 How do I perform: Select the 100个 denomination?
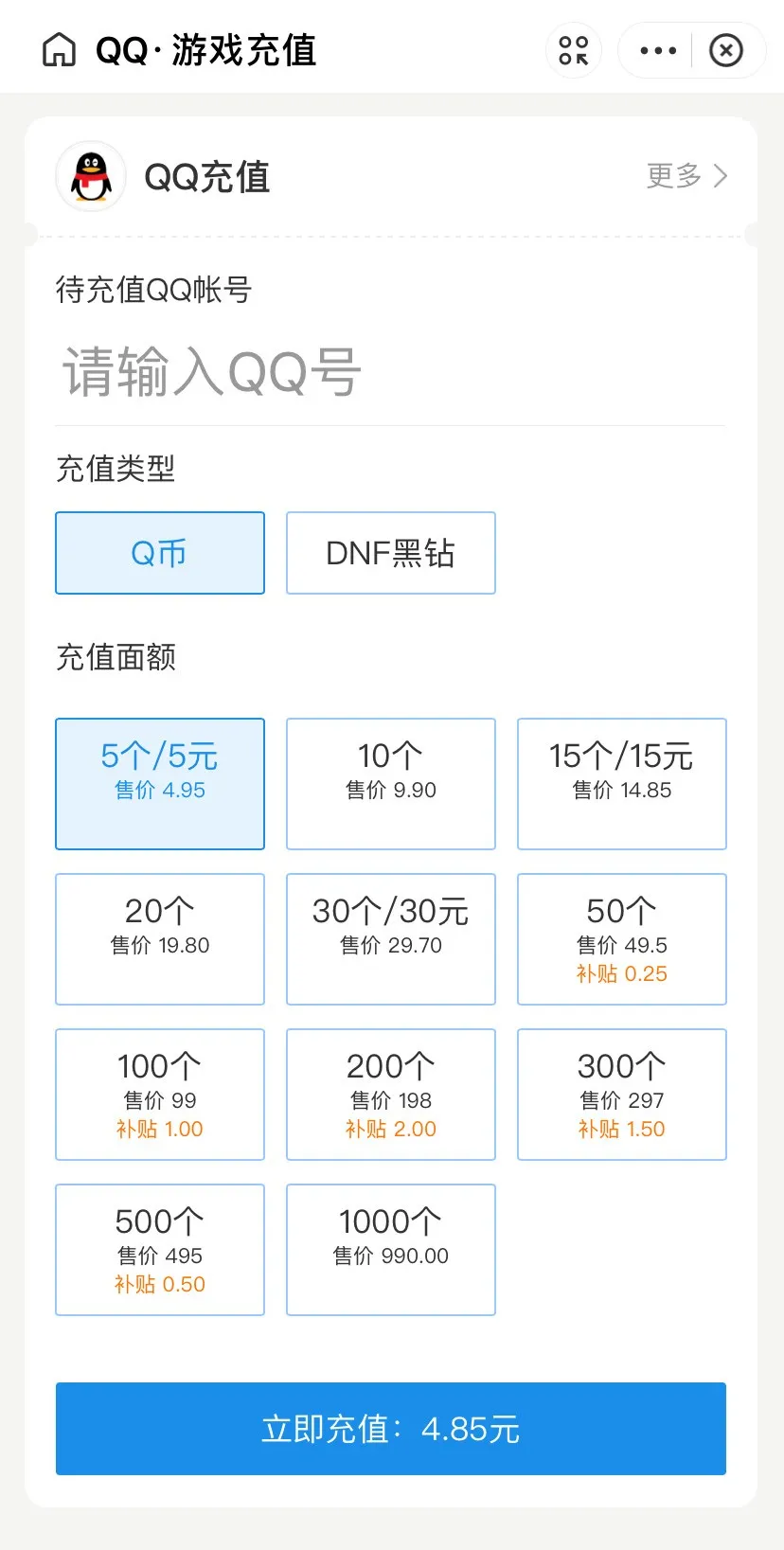tap(159, 1095)
